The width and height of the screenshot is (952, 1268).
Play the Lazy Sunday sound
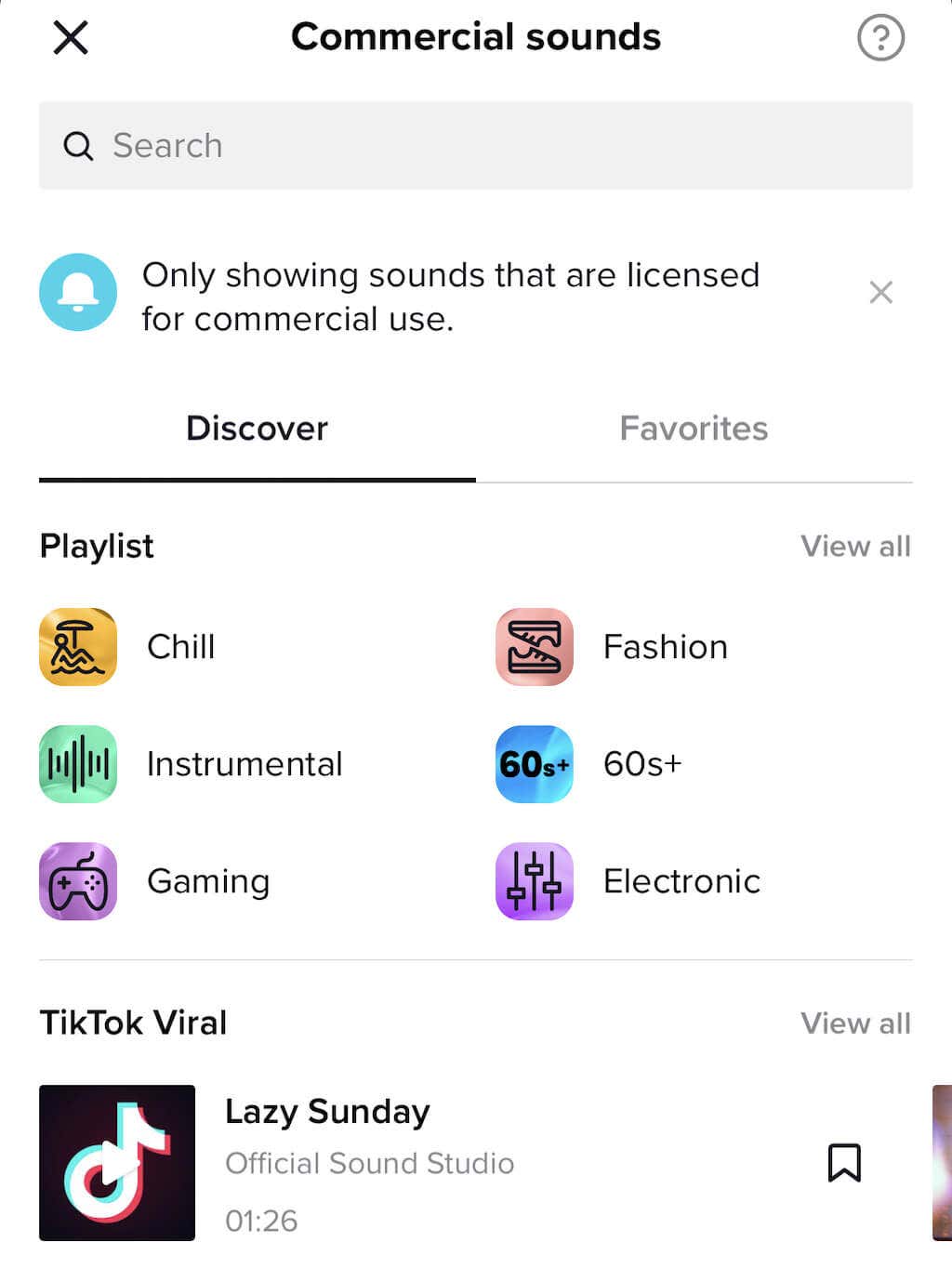coord(116,1162)
